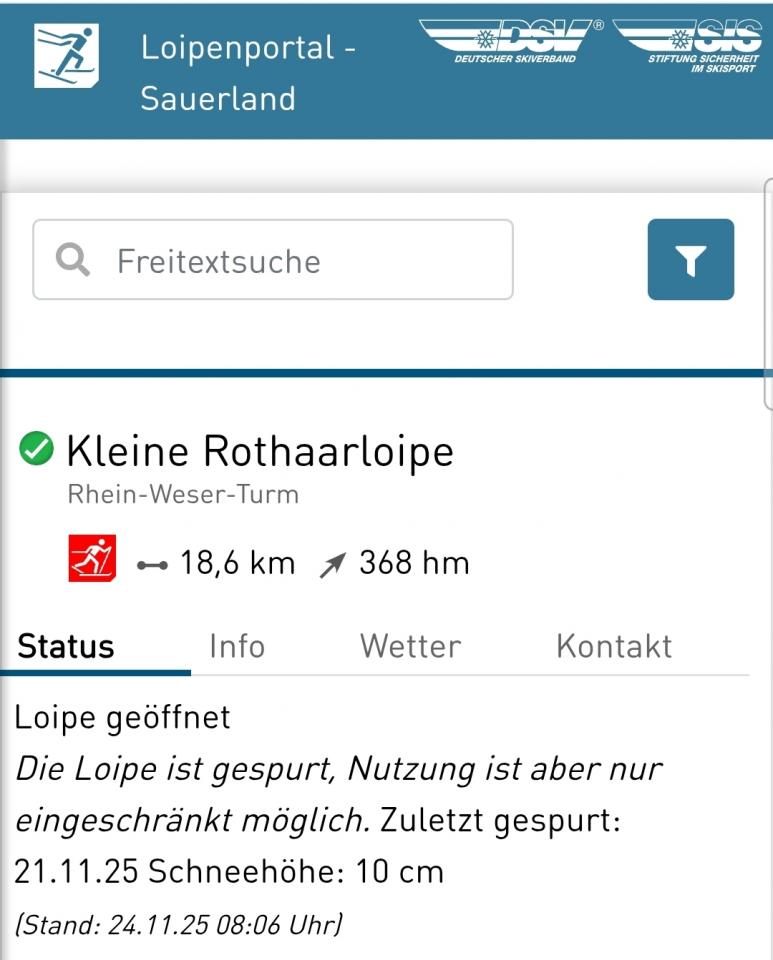Image resolution: width=773 pixels, height=960 pixels.
Task: Open the filter options
Action: pos(690,260)
